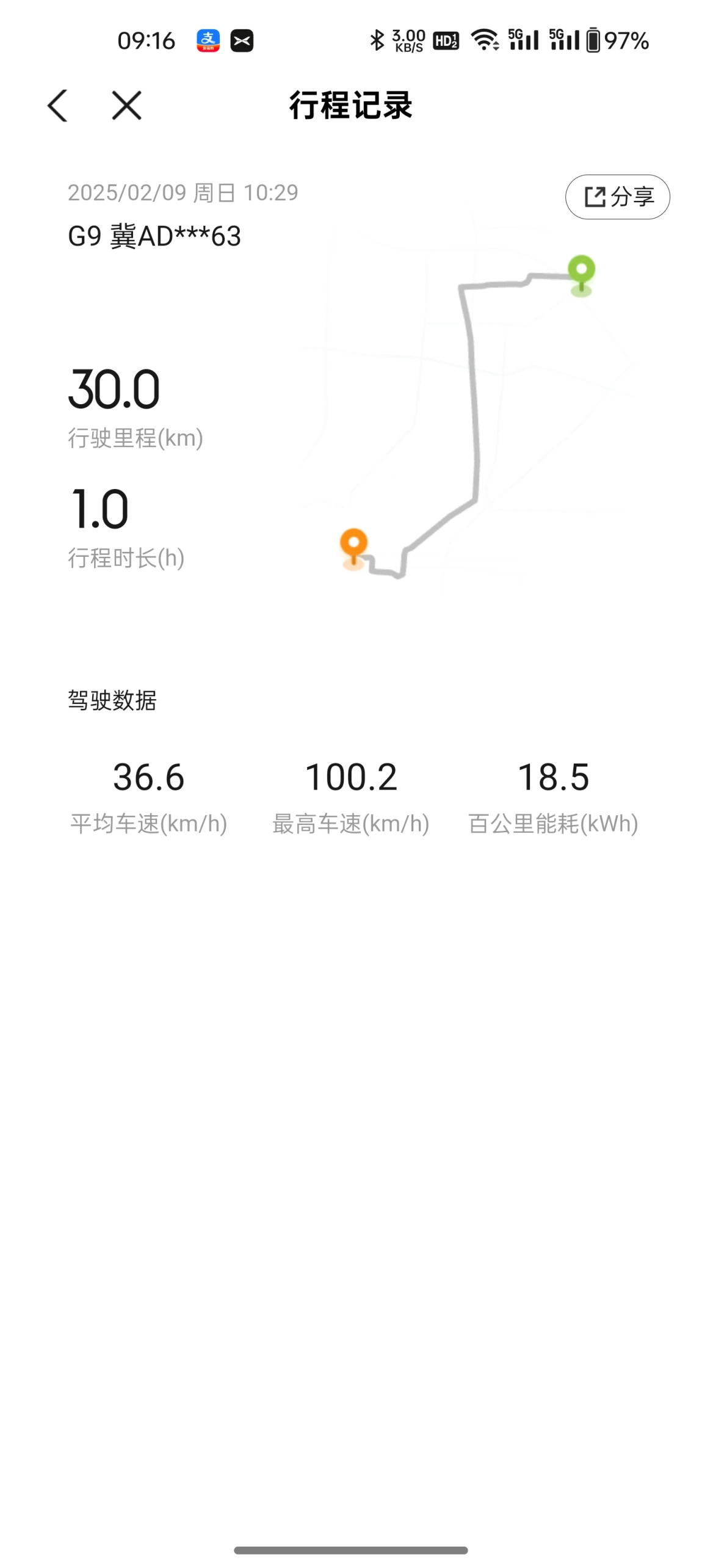Go back using the arrow icon

(57, 106)
